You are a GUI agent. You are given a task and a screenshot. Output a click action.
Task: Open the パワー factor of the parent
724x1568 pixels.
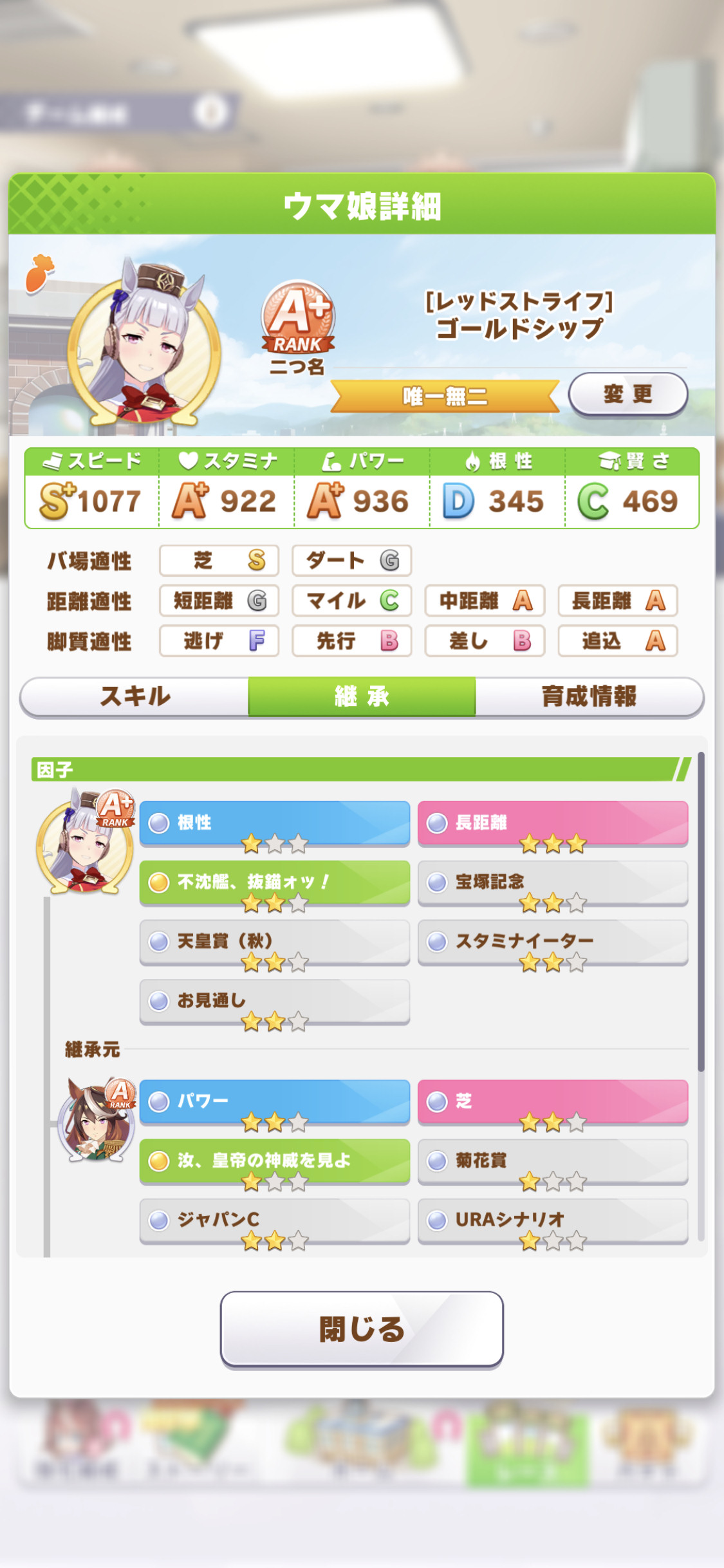point(275,1101)
